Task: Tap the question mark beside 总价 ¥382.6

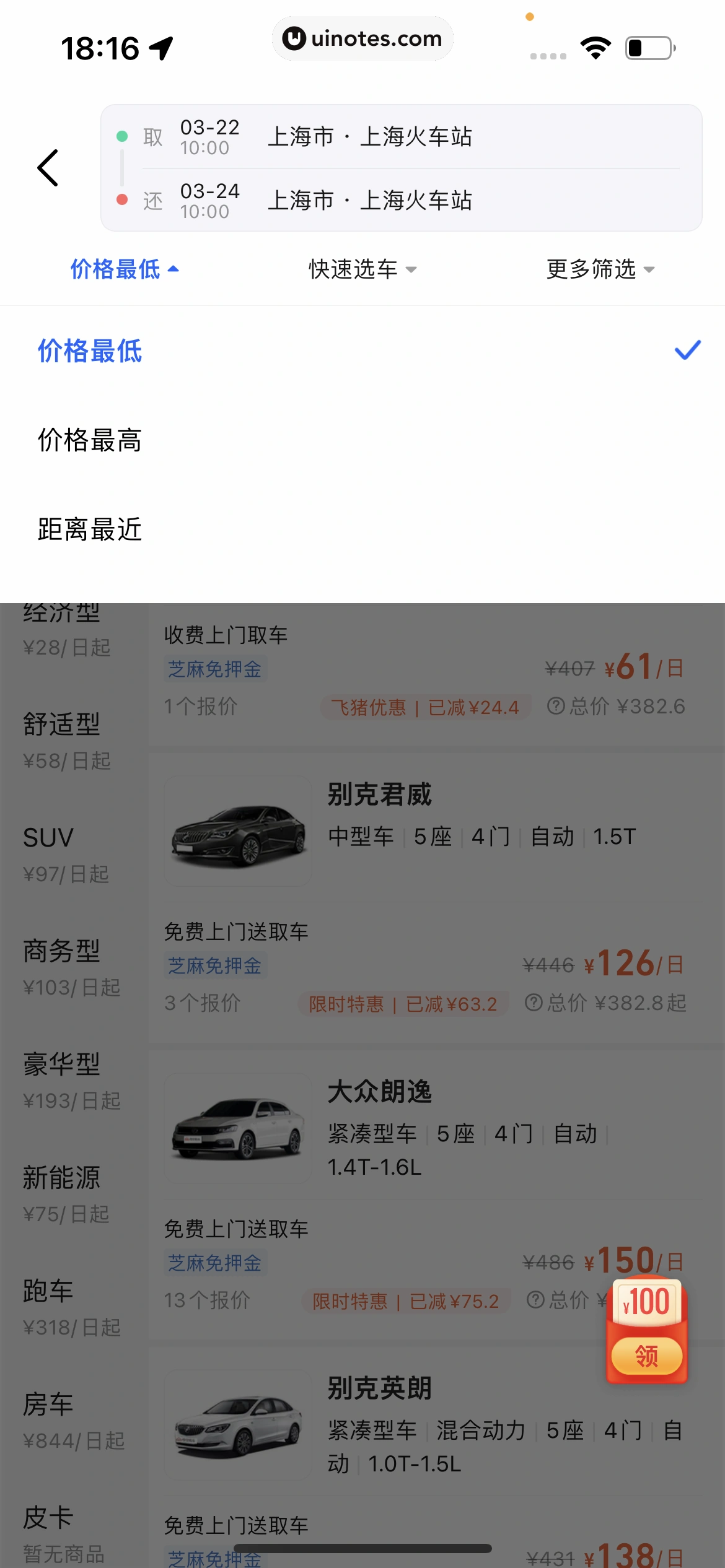Action: tap(556, 707)
